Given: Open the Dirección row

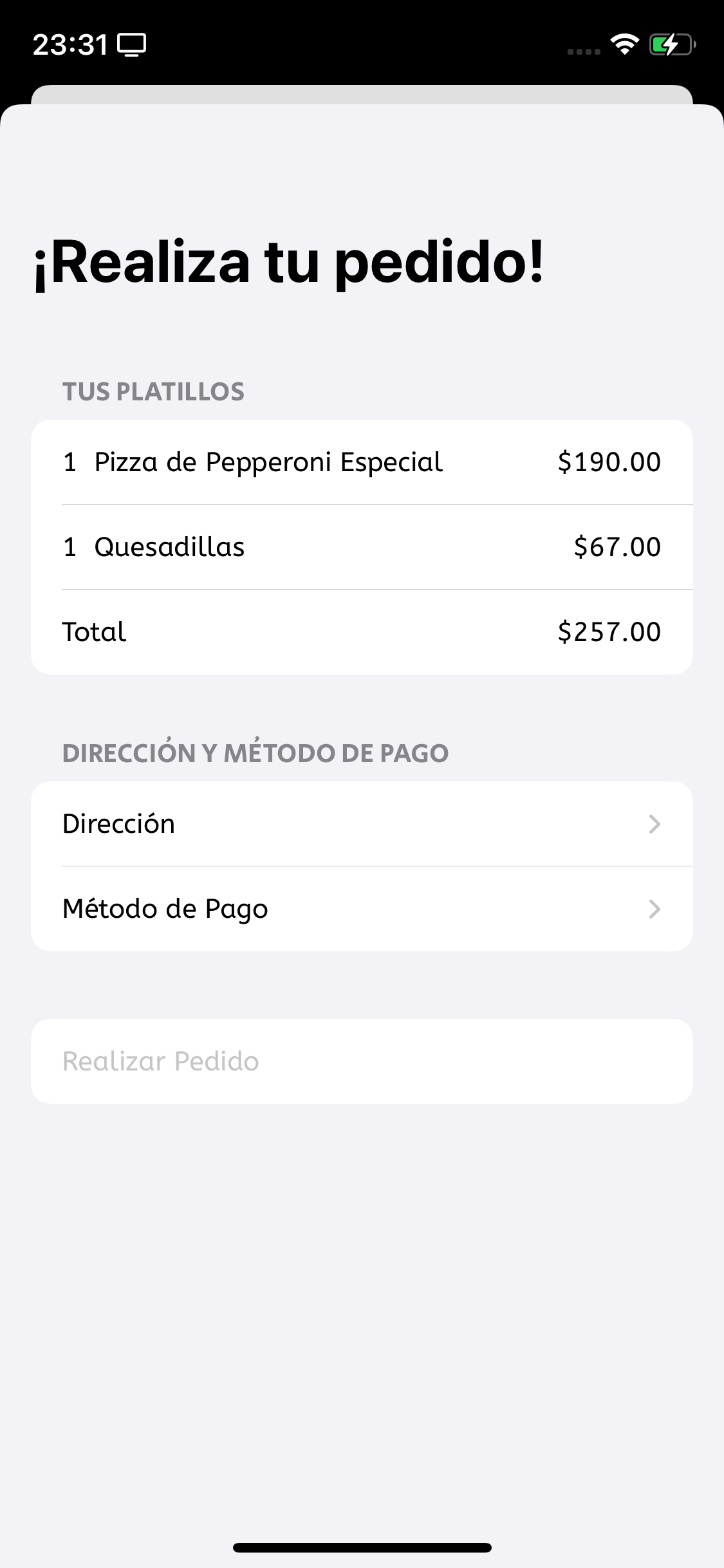Looking at the screenshot, I should (x=361, y=824).
